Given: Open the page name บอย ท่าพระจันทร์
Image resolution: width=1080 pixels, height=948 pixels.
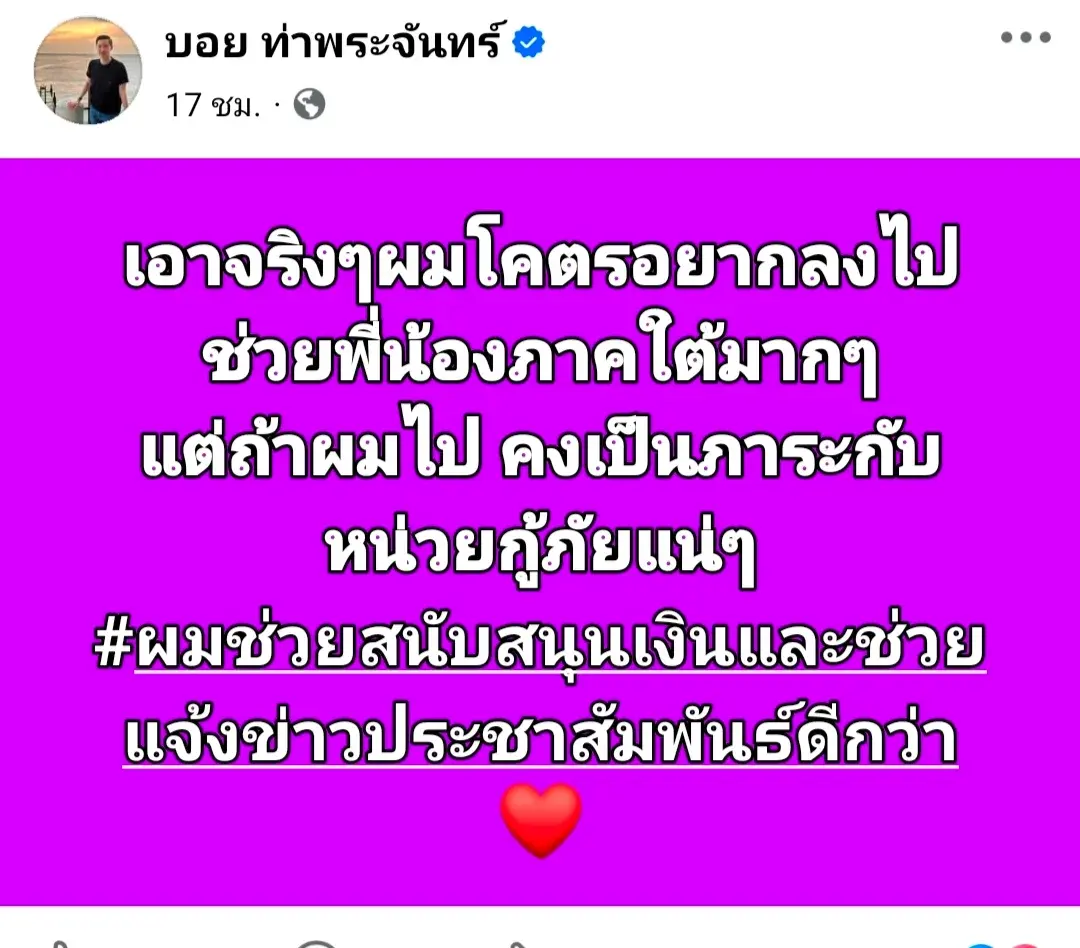Looking at the screenshot, I should [x=334, y=44].
